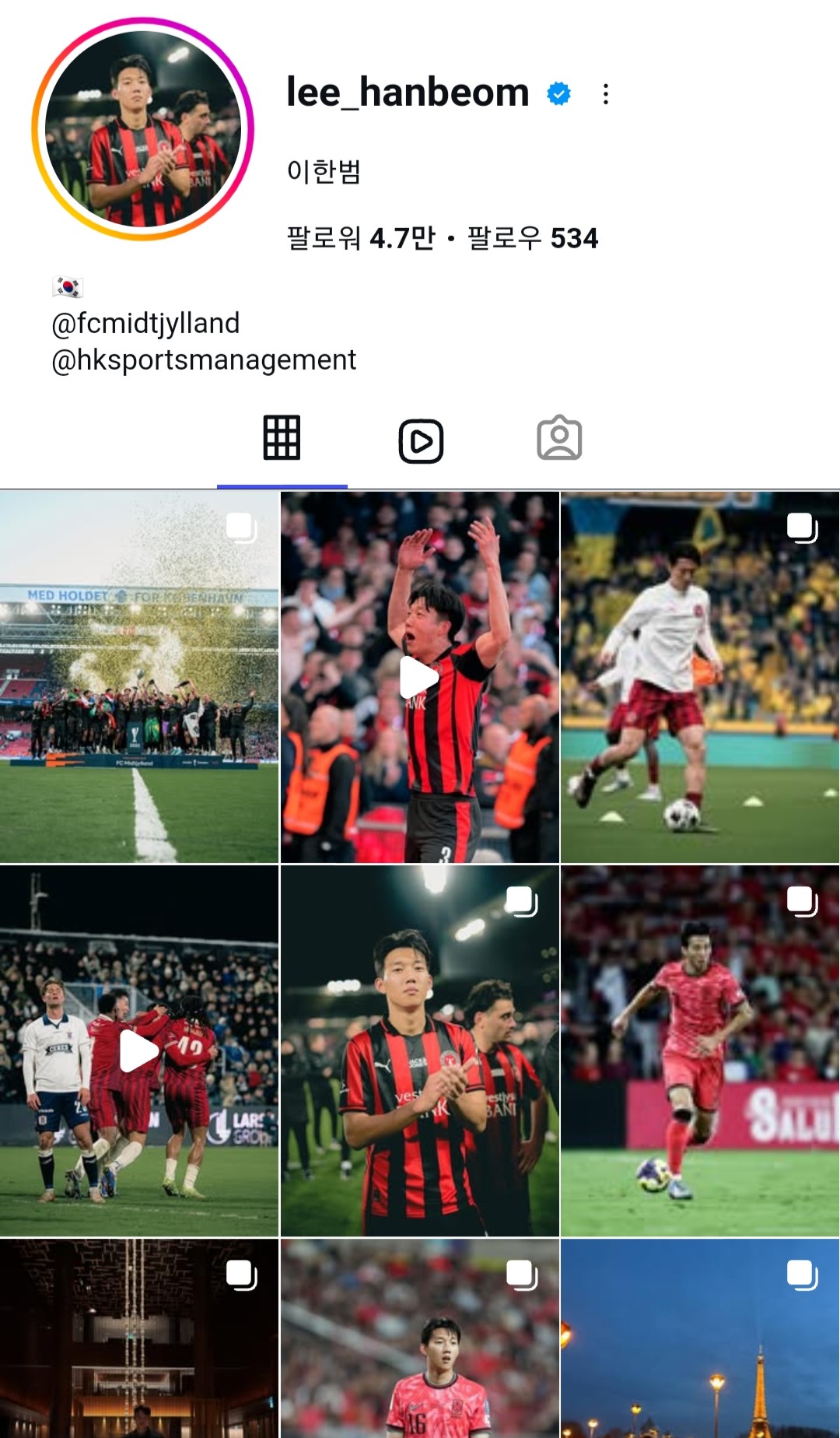The height and width of the screenshot is (1438, 840).
Task: Switch to the posts grid tab
Action: click(282, 439)
